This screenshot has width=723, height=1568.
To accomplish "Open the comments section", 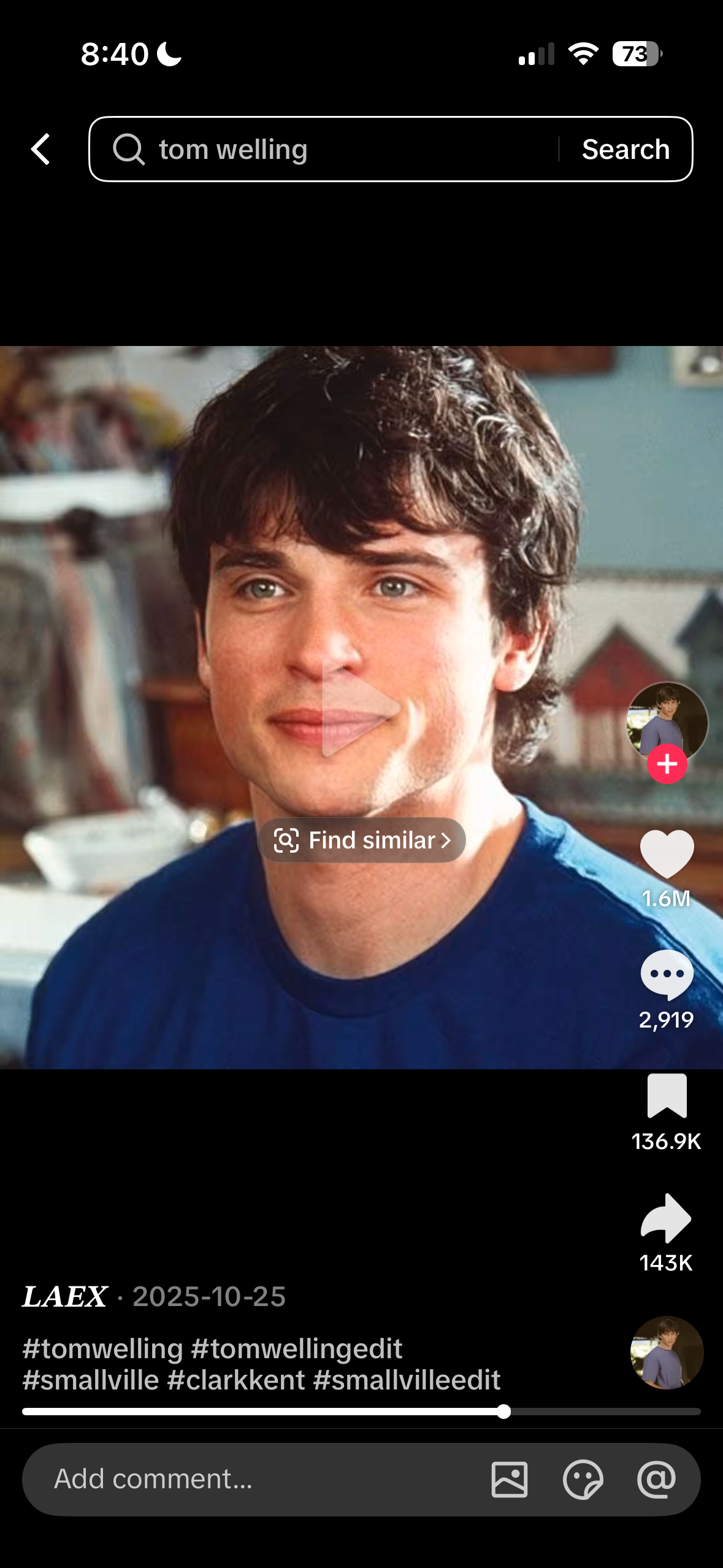I will coord(667,975).
